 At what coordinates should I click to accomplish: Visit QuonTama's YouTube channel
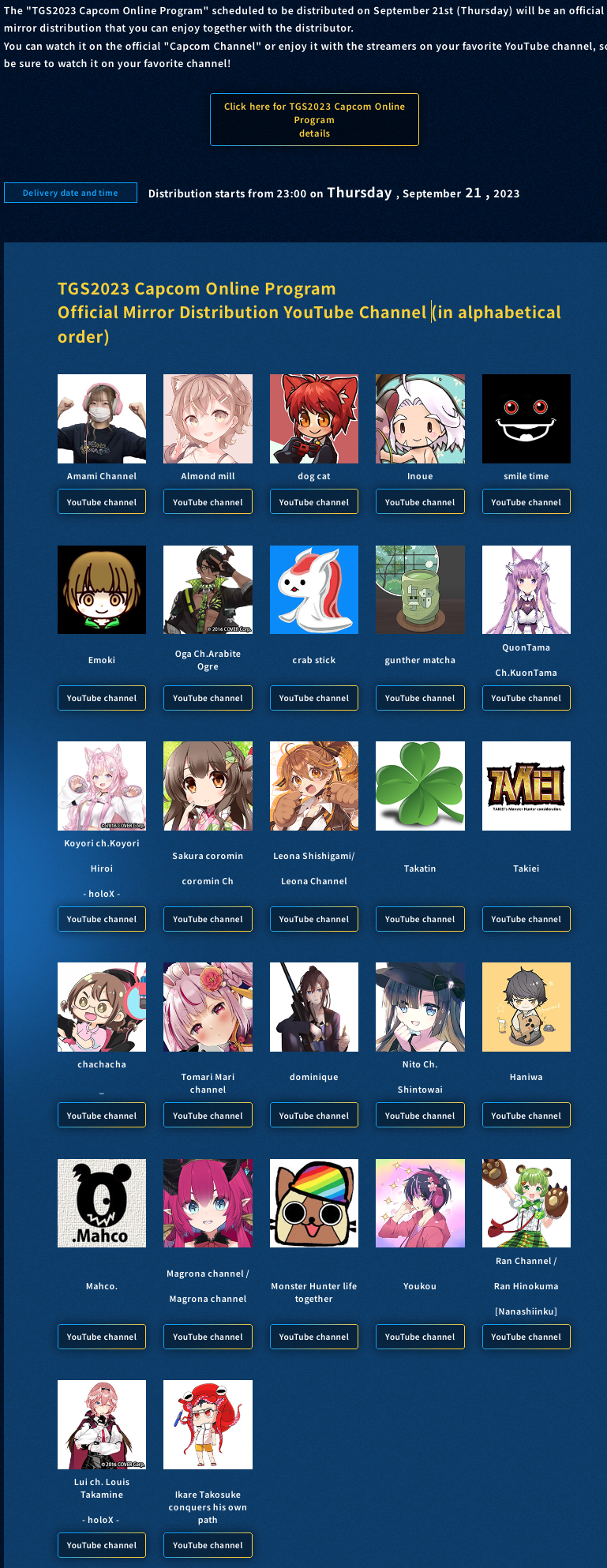[526, 698]
